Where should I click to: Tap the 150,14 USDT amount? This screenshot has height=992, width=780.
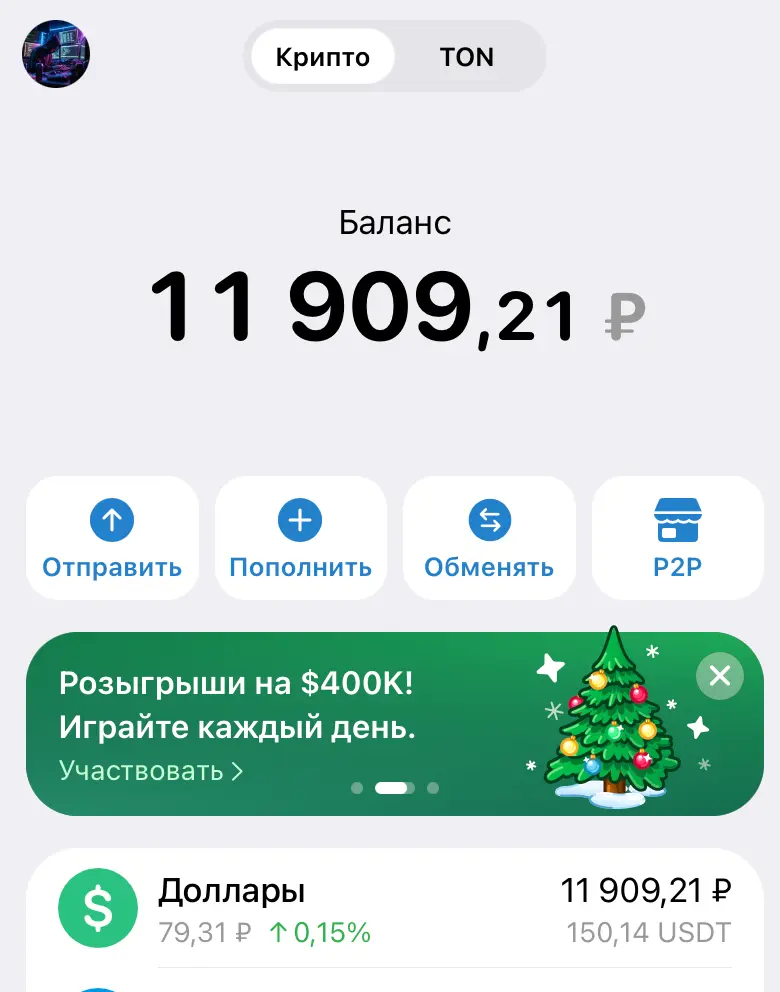[646, 932]
